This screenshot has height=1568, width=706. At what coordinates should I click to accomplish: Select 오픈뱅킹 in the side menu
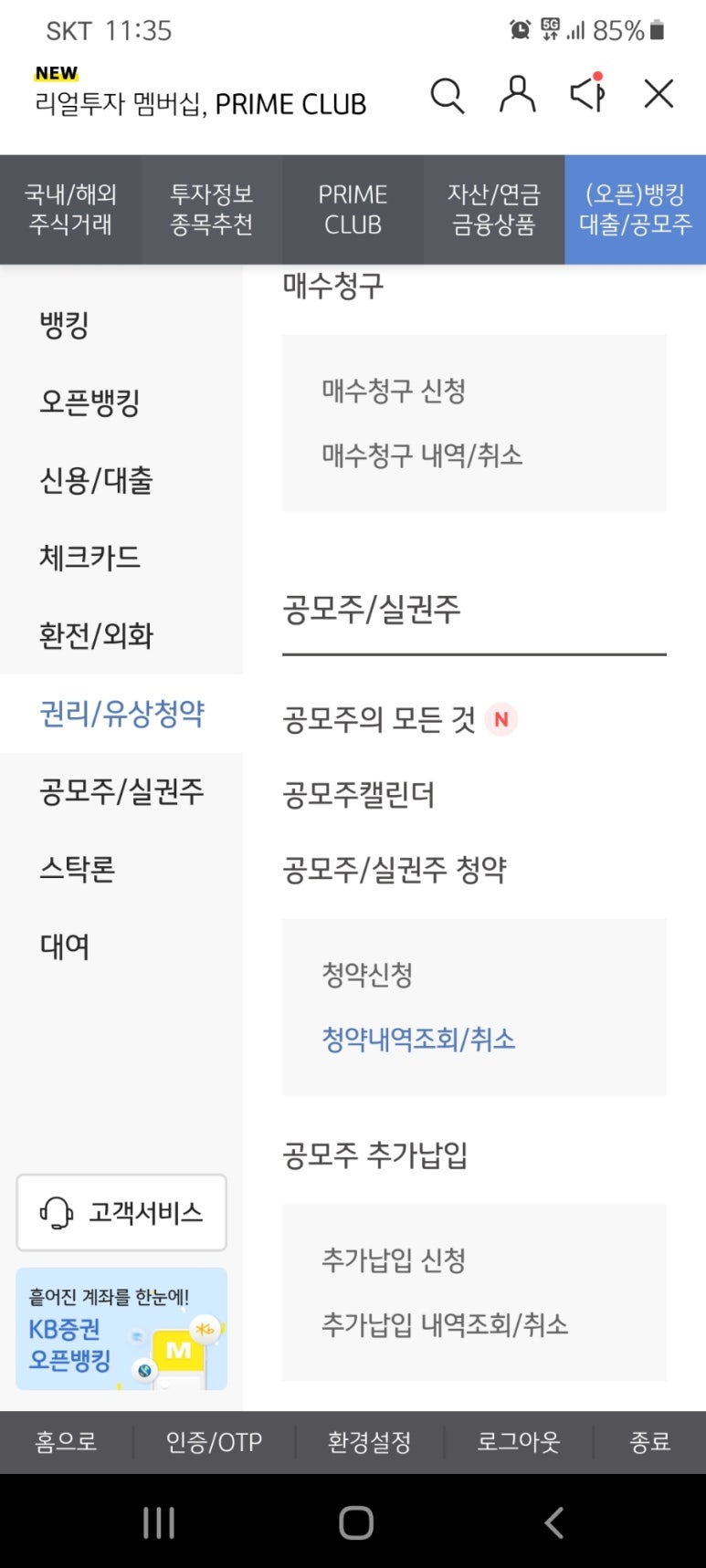(90, 402)
